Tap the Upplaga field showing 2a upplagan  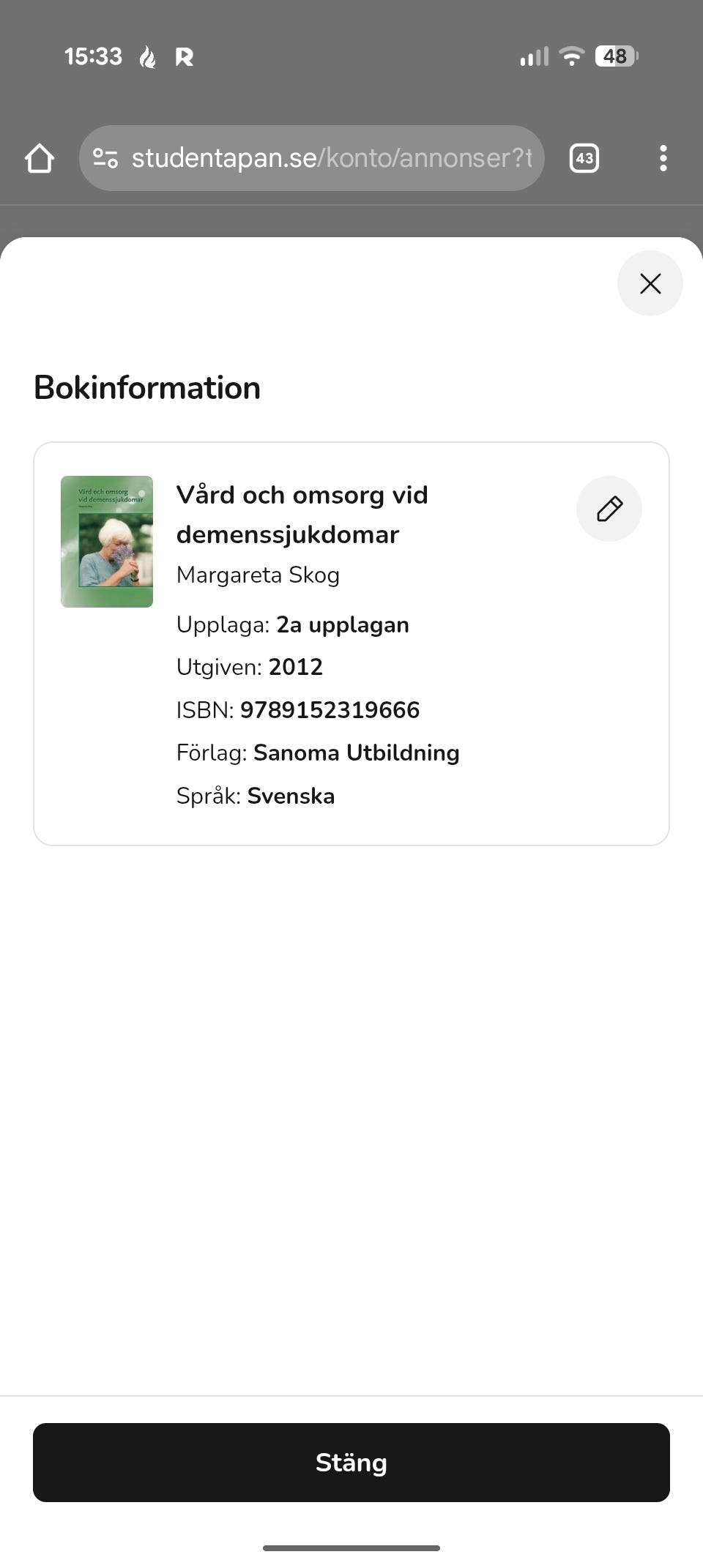click(x=293, y=624)
